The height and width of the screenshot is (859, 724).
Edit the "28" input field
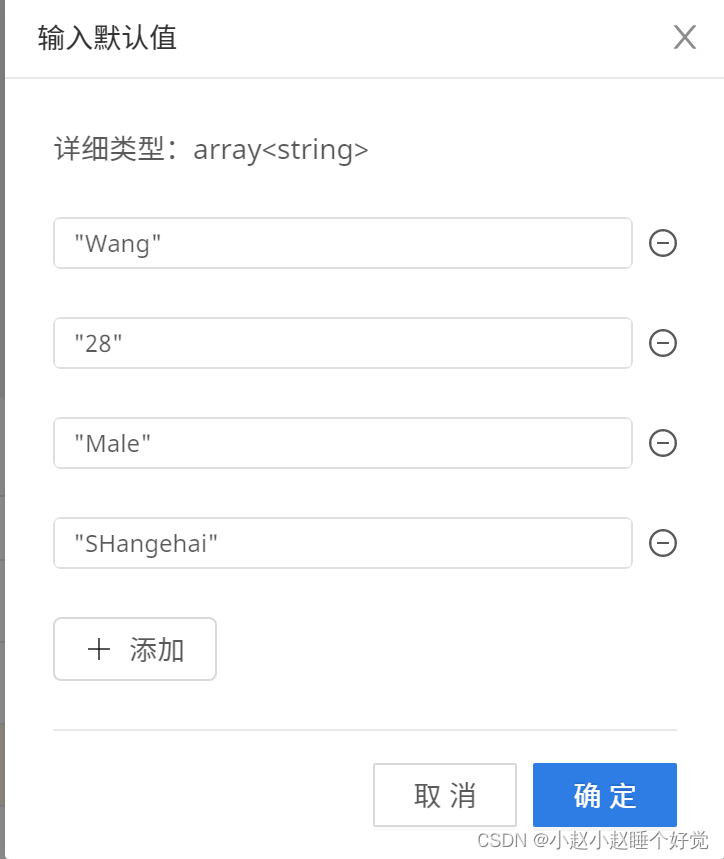tap(342, 343)
